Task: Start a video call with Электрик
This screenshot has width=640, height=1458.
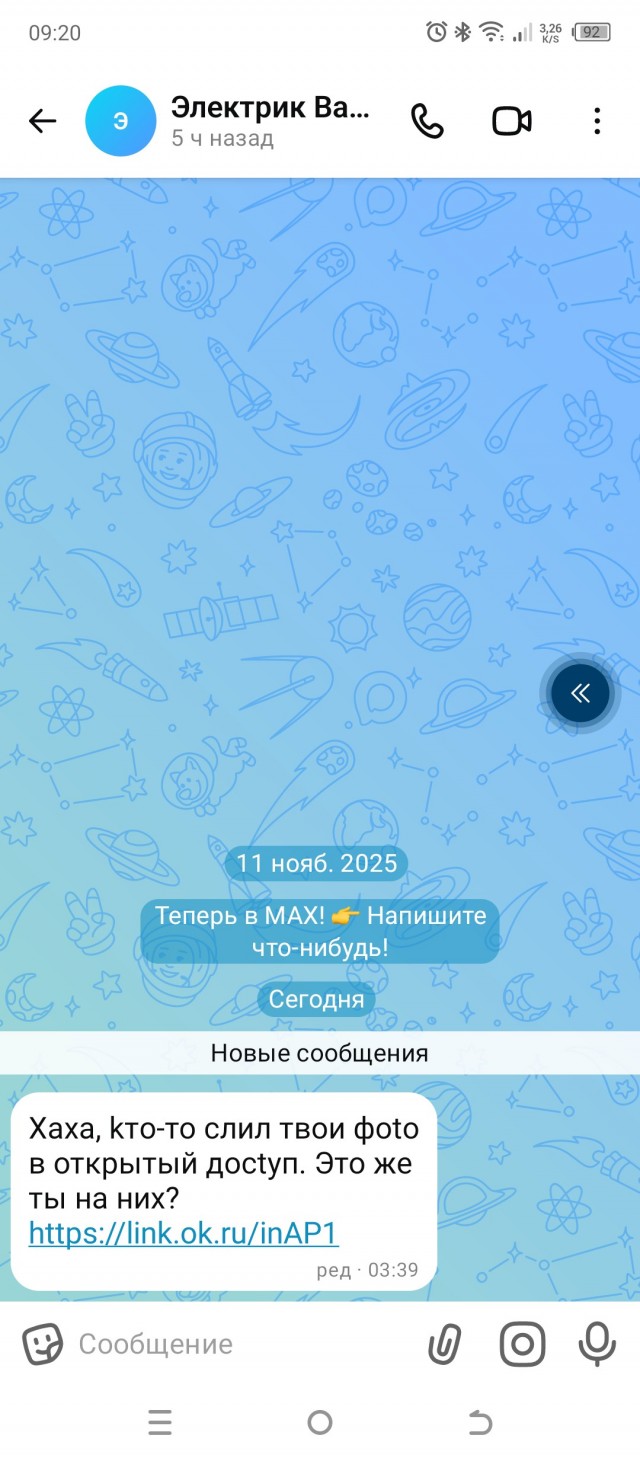Action: click(511, 121)
